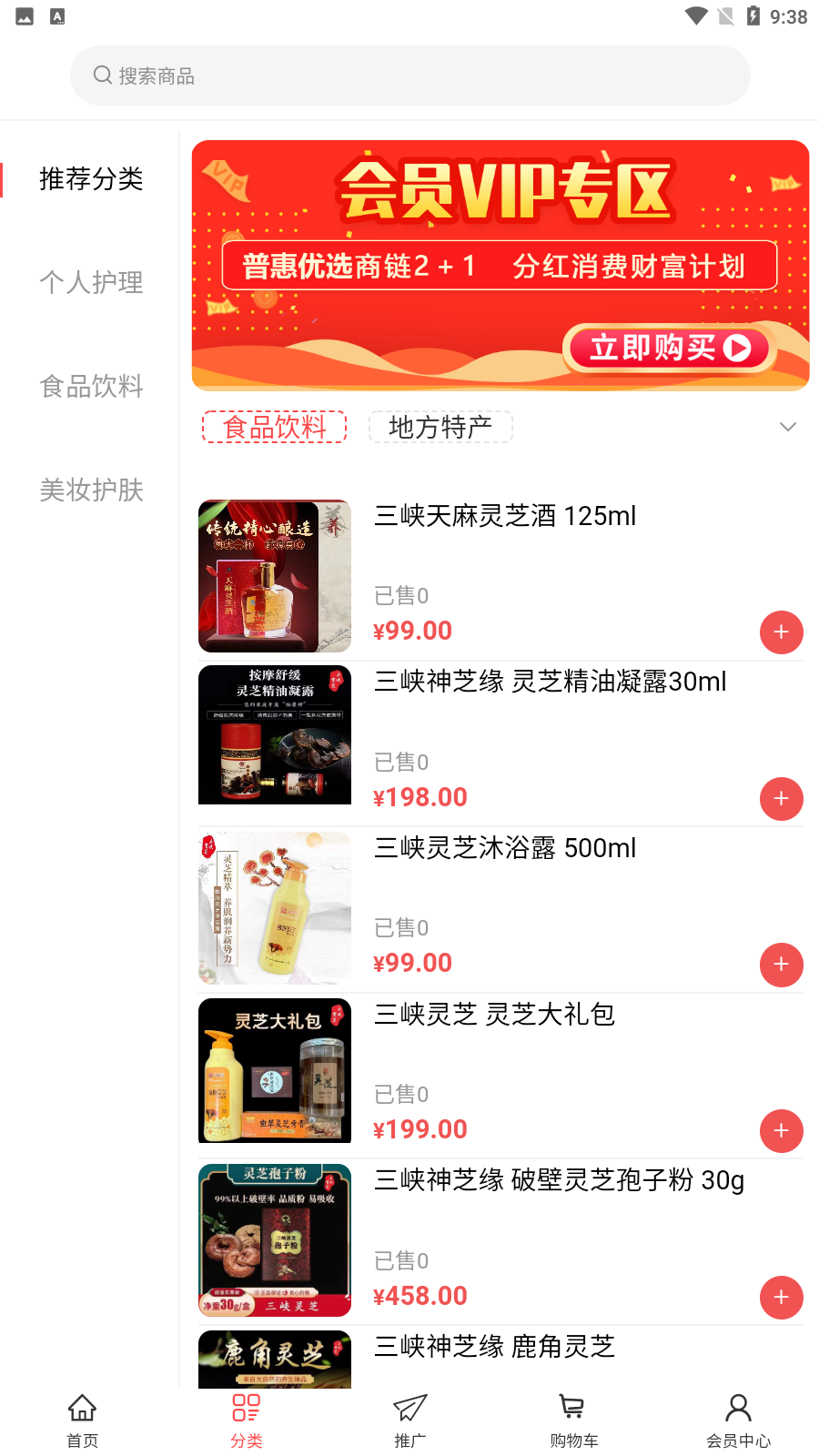The image size is (819, 1456).
Task: View the 灵芝大礼包 product thumbnail
Action: (x=274, y=1070)
